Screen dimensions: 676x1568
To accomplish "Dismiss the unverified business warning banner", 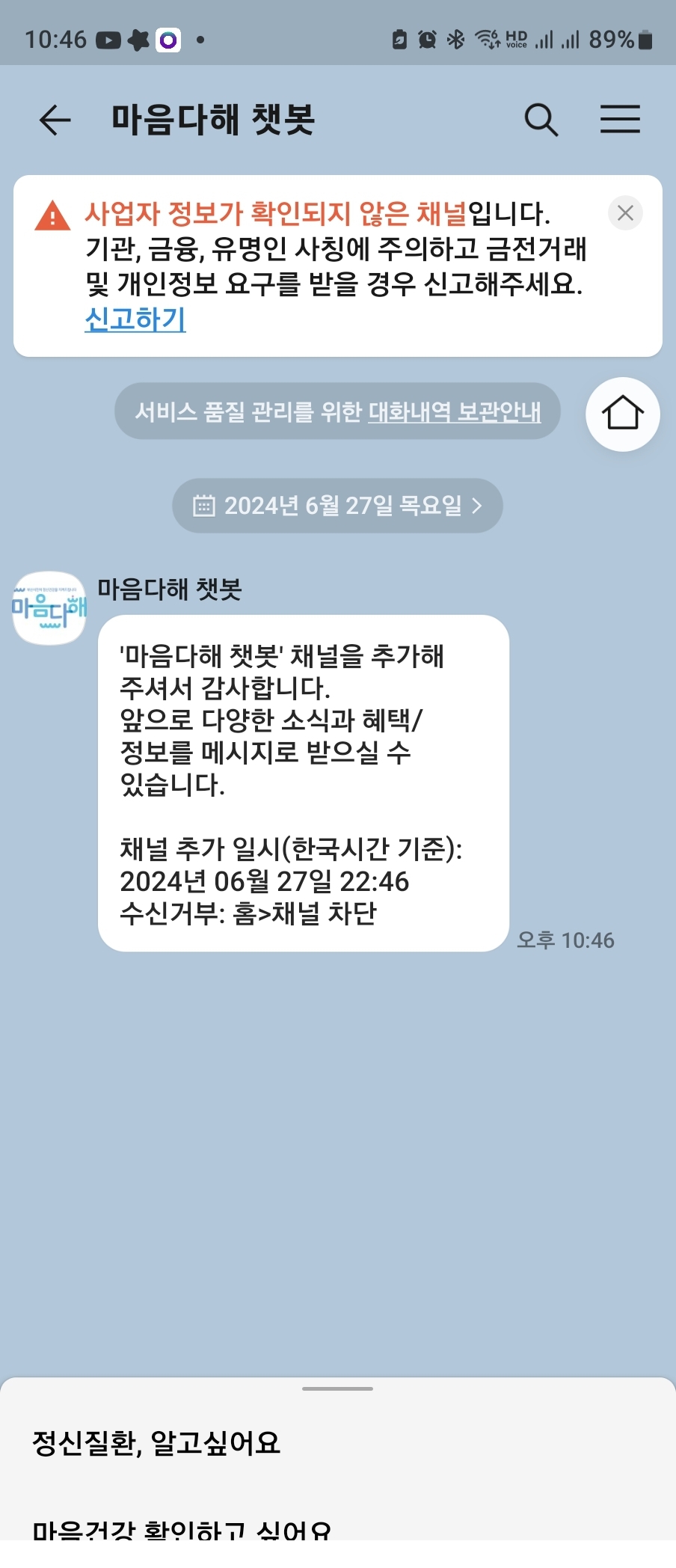I will click(625, 213).
